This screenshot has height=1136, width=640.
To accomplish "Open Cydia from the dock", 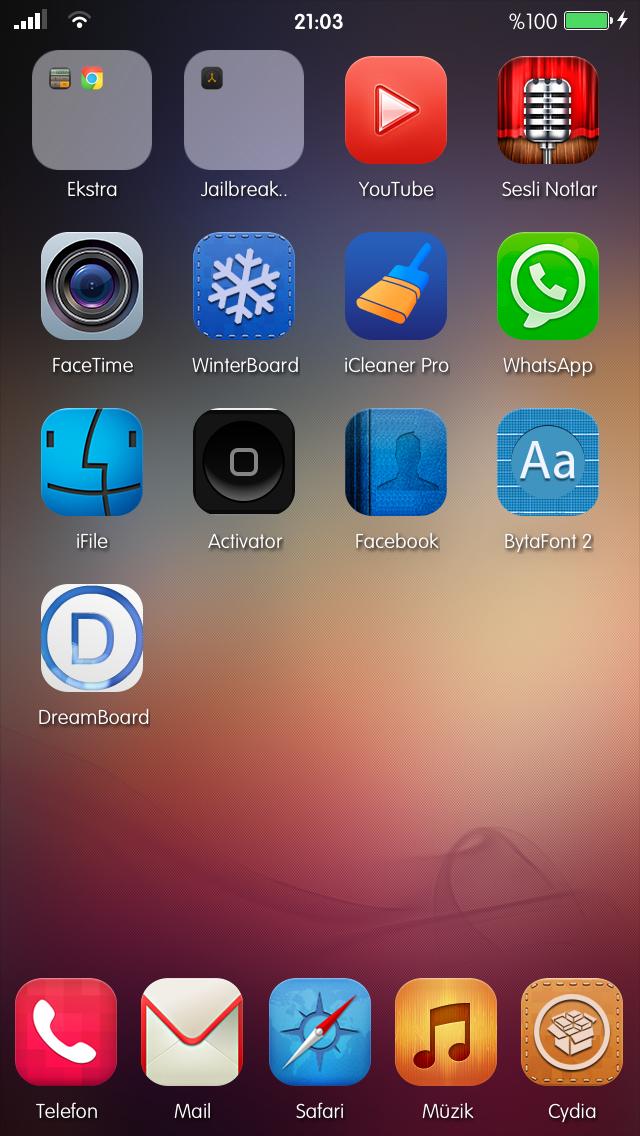I will [572, 1032].
